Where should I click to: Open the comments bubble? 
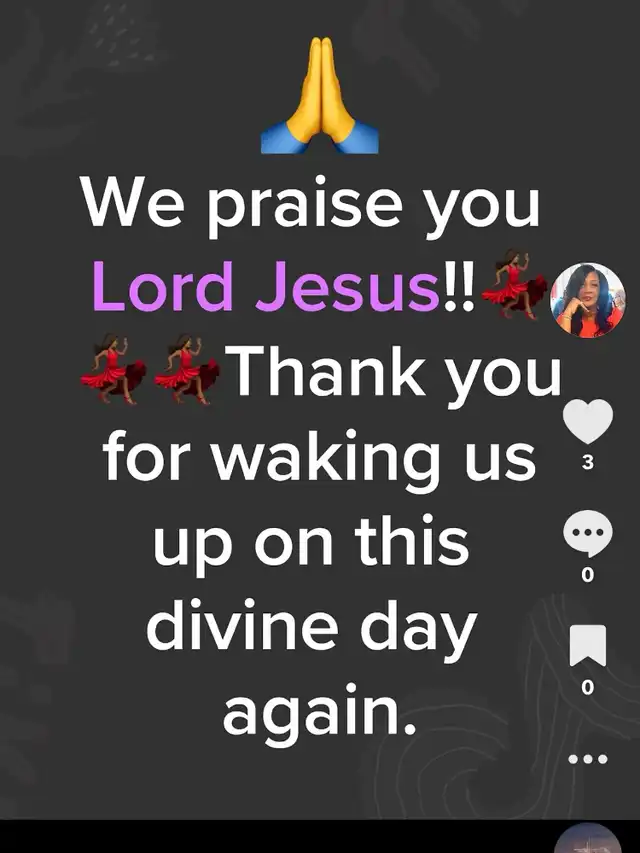coord(588,536)
